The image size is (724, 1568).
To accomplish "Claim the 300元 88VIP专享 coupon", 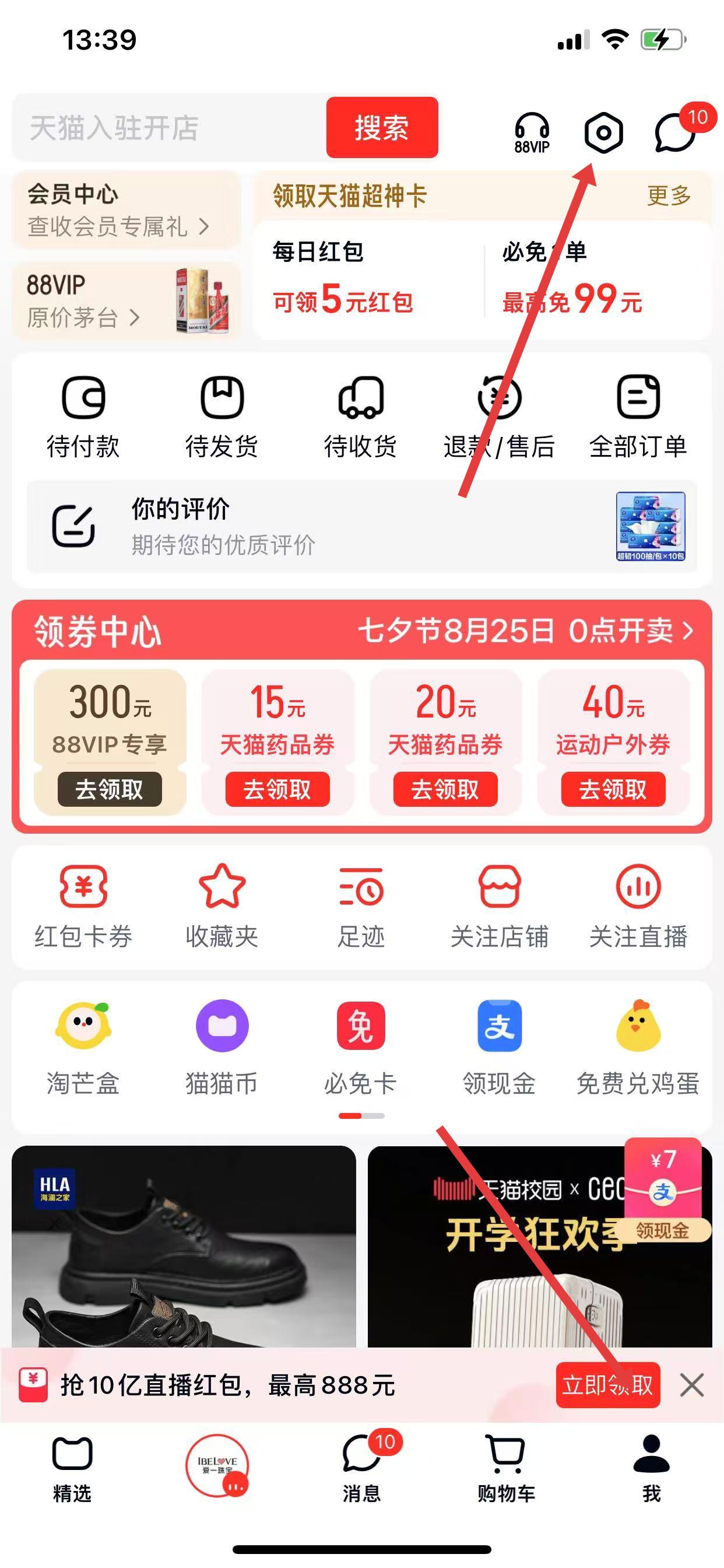I will click(110, 789).
